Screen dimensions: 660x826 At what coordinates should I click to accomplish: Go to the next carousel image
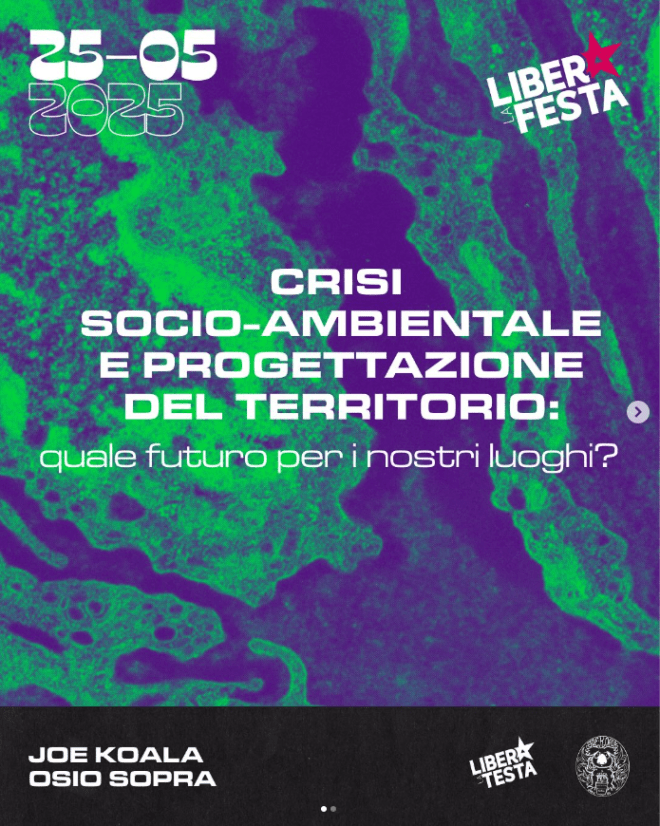638,412
